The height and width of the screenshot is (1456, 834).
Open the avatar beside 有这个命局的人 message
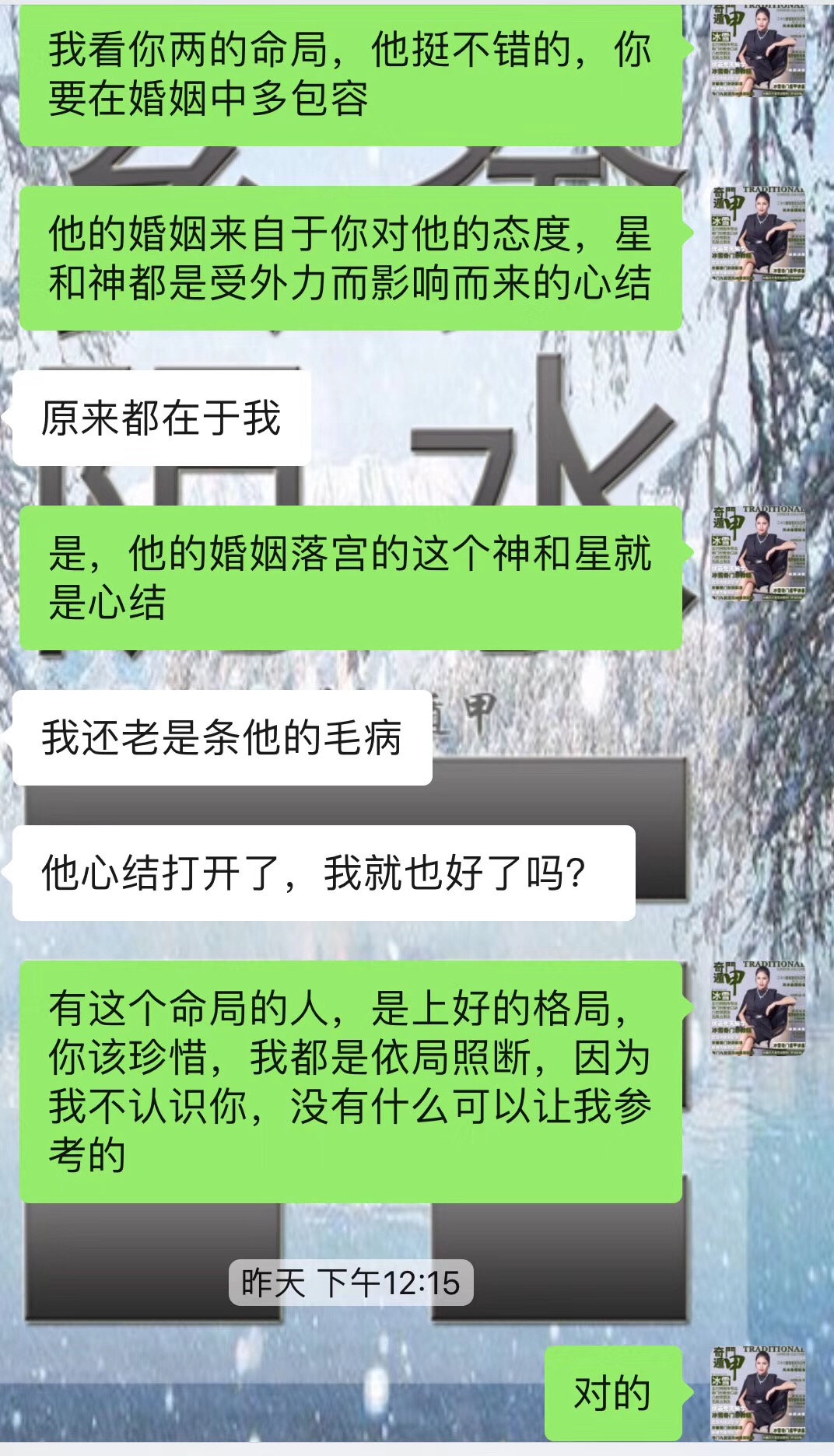[758, 1008]
